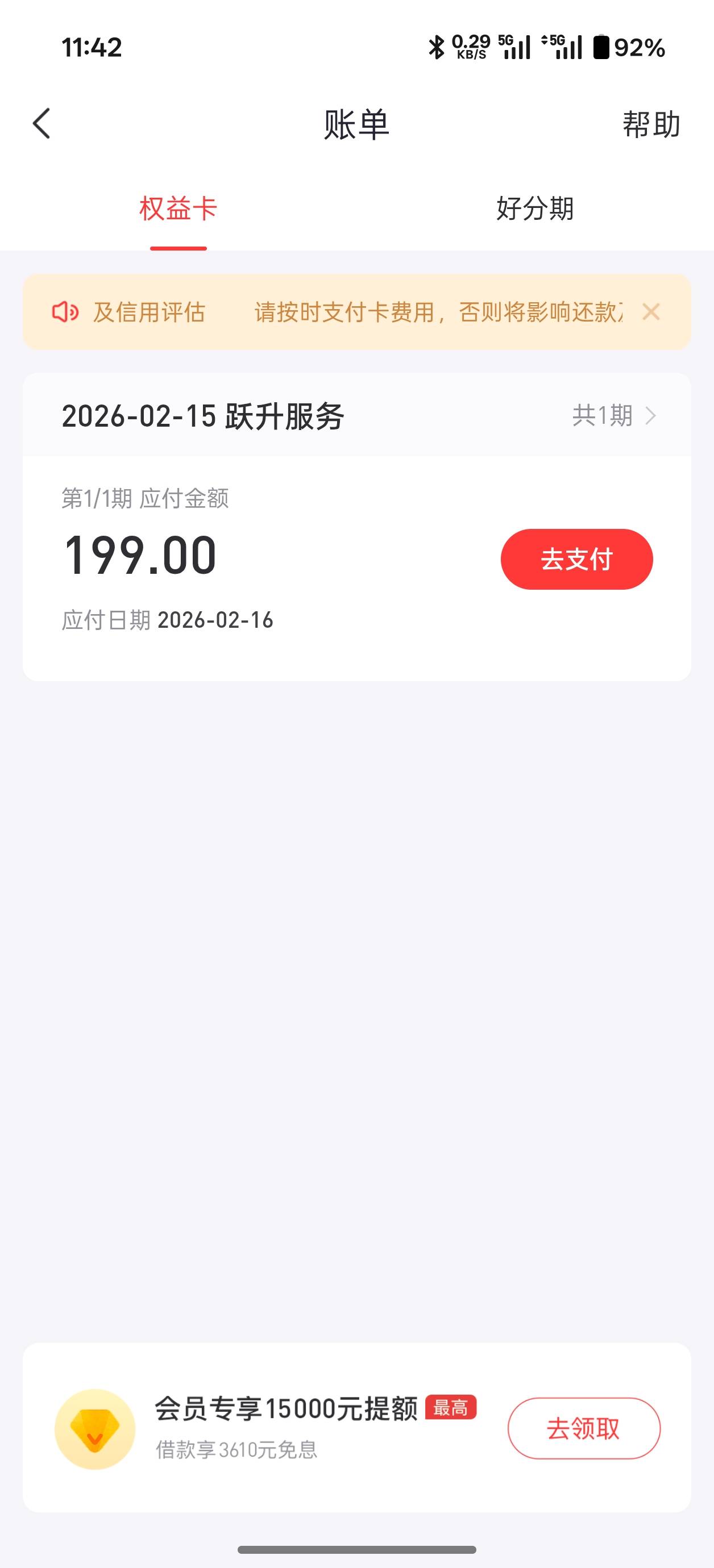Viewport: 714px width, 1568px height.
Task: Dismiss the orange notice banner
Action: tap(651, 312)
